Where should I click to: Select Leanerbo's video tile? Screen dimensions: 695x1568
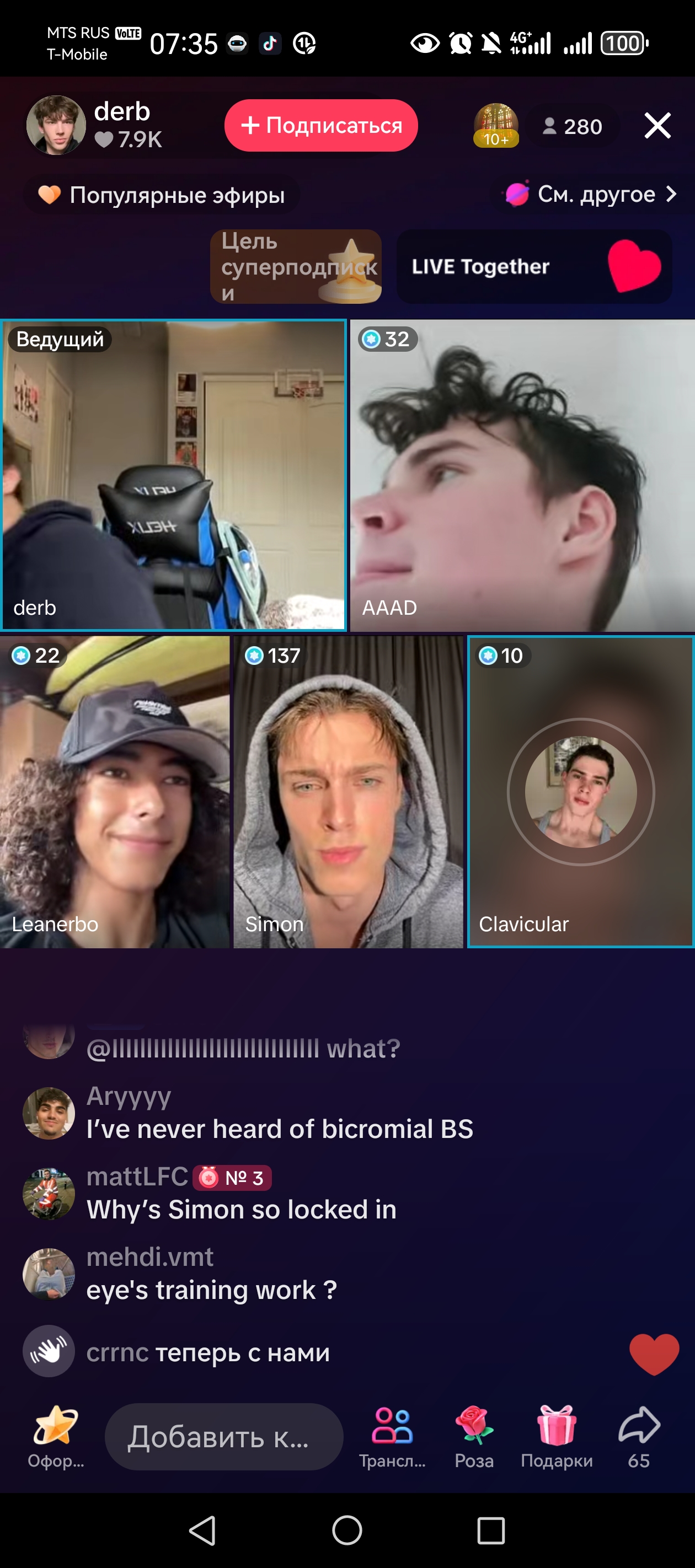115,792
